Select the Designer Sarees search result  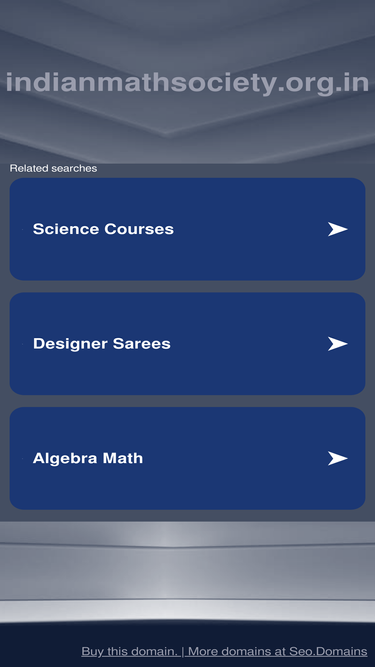point(188,343)
